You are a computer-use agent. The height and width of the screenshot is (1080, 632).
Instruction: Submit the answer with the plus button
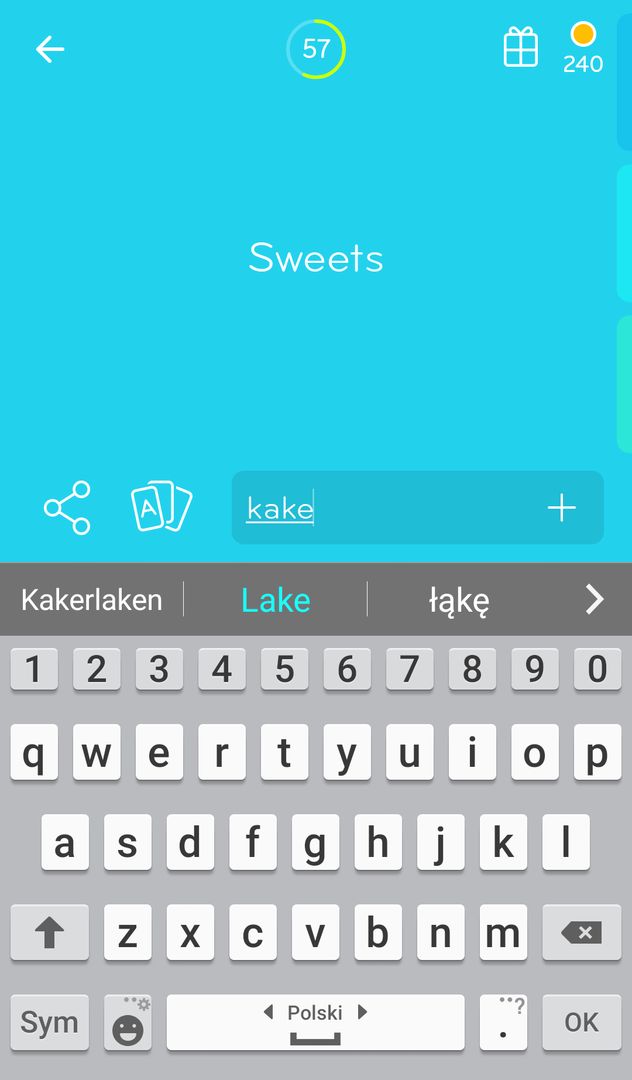(562, 508)
